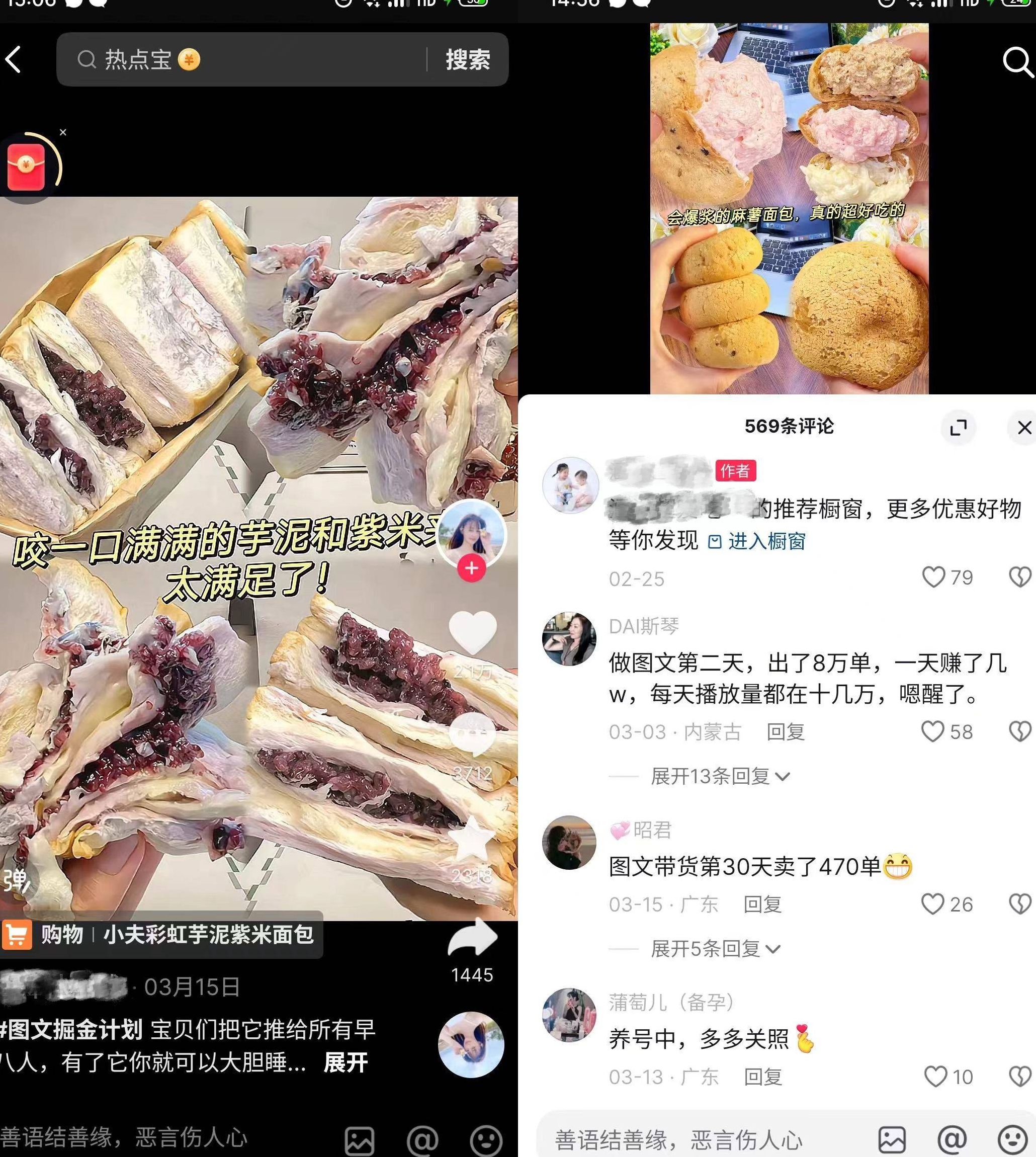The width and height of the screenshot is (1036, 1157).
Task: Close the 569条评论 comments panel
Action: tap(1023, 427)
